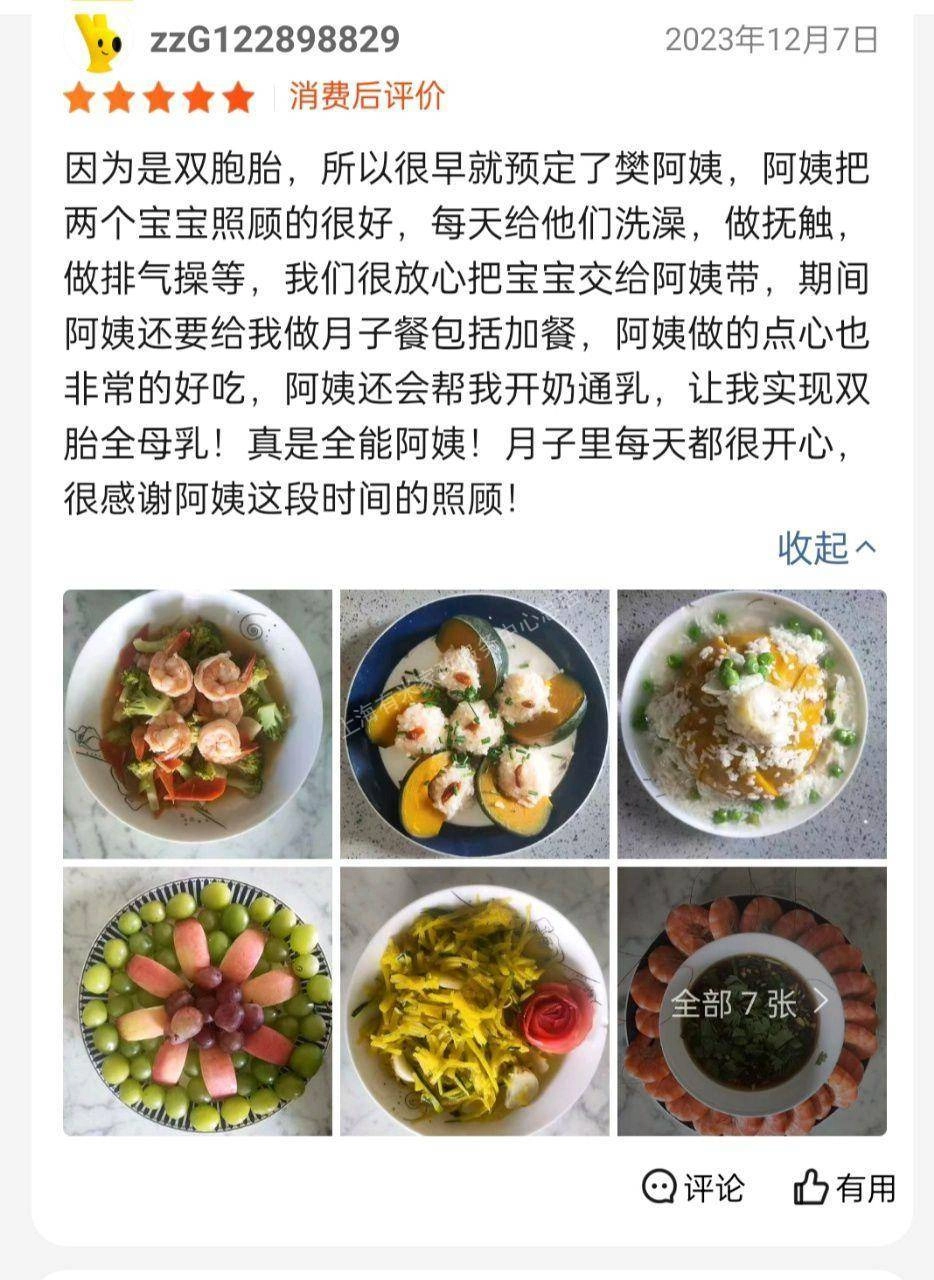Screen dimensions: 934x1280
Task: Collapse the review text with 收起
Action: point(826,547)
